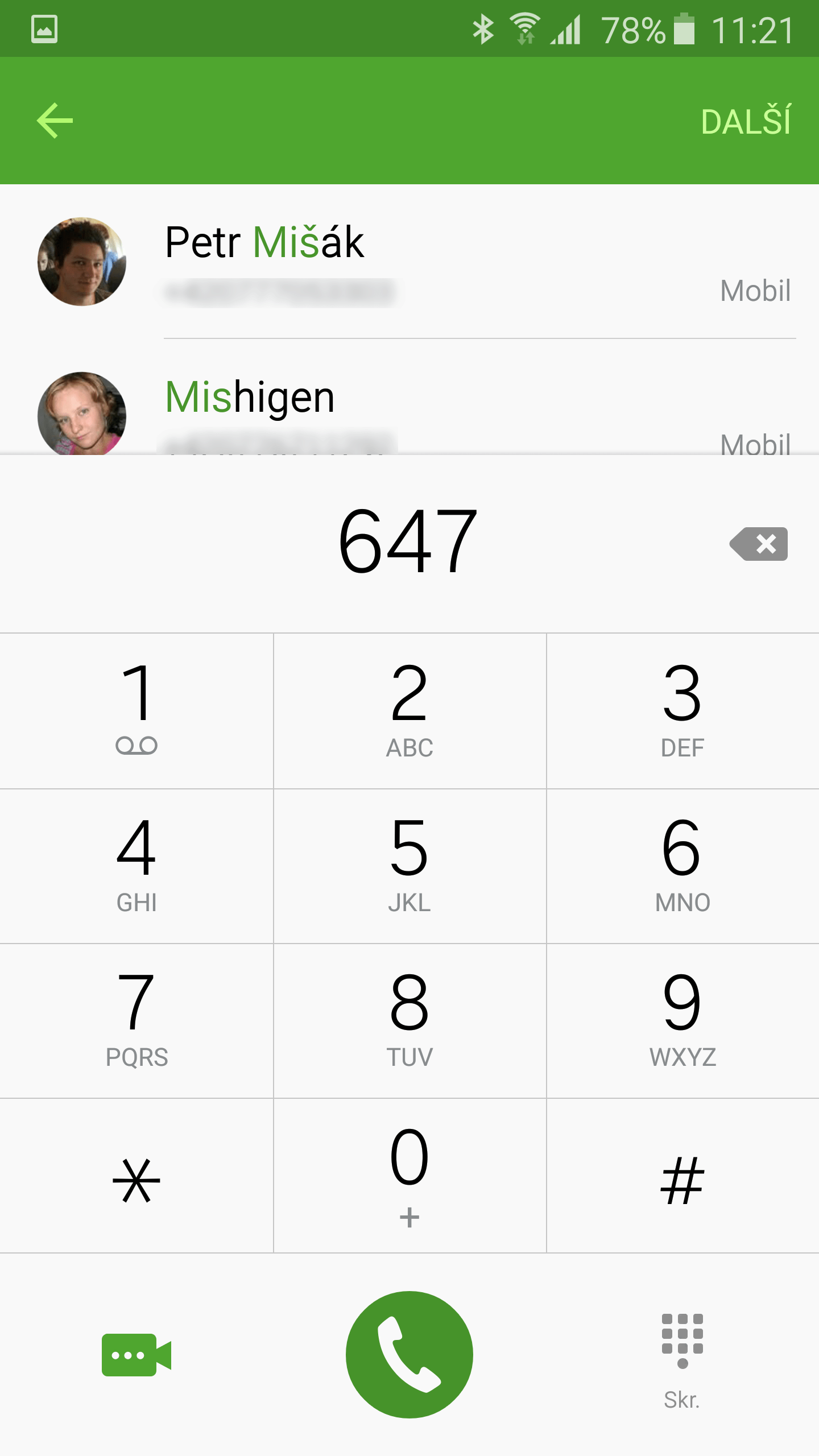
Task: Dial digit 7 PQRS
Action: 136,1020
